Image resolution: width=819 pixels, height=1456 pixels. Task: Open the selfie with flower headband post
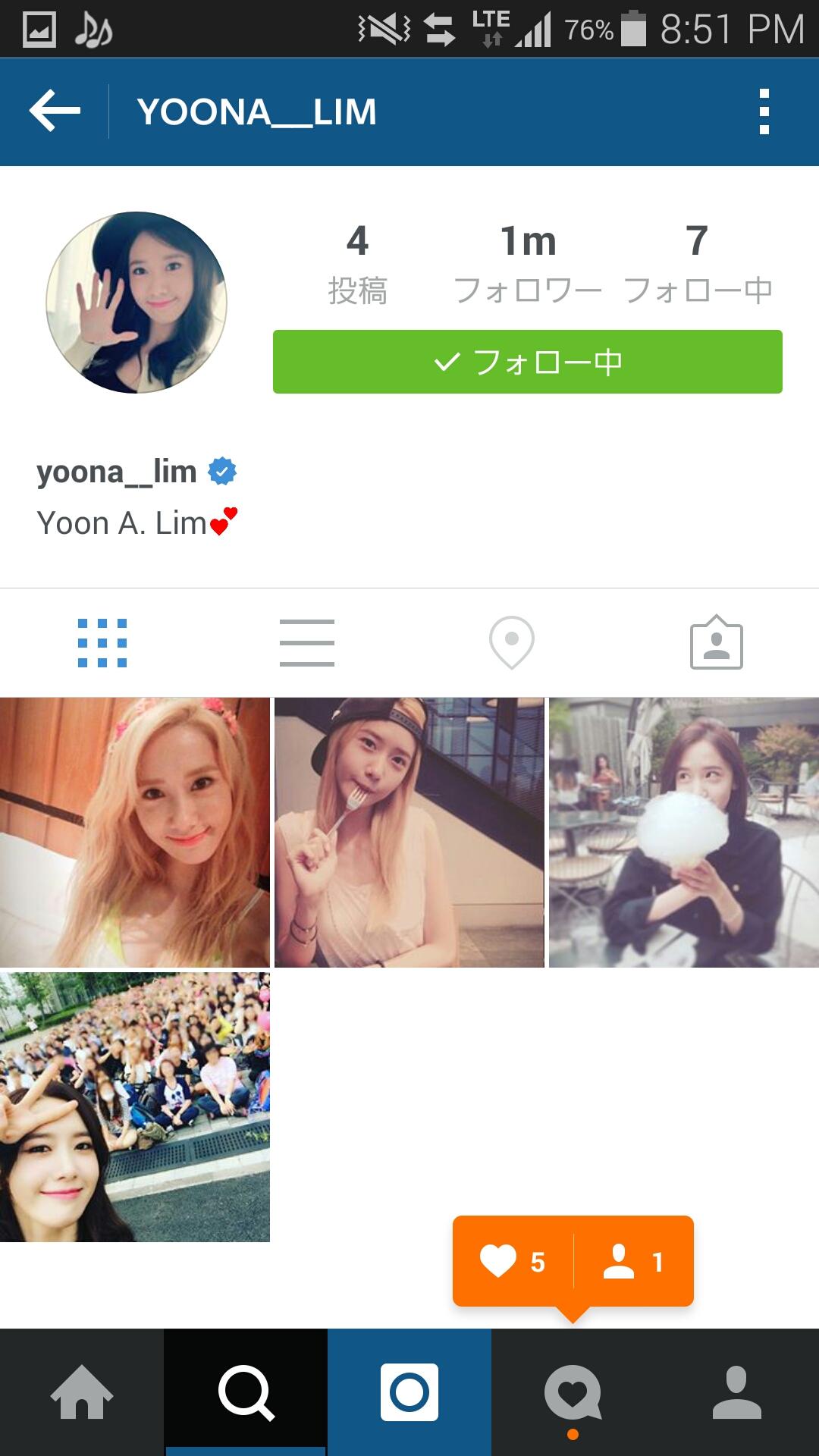tap(135, 832)
